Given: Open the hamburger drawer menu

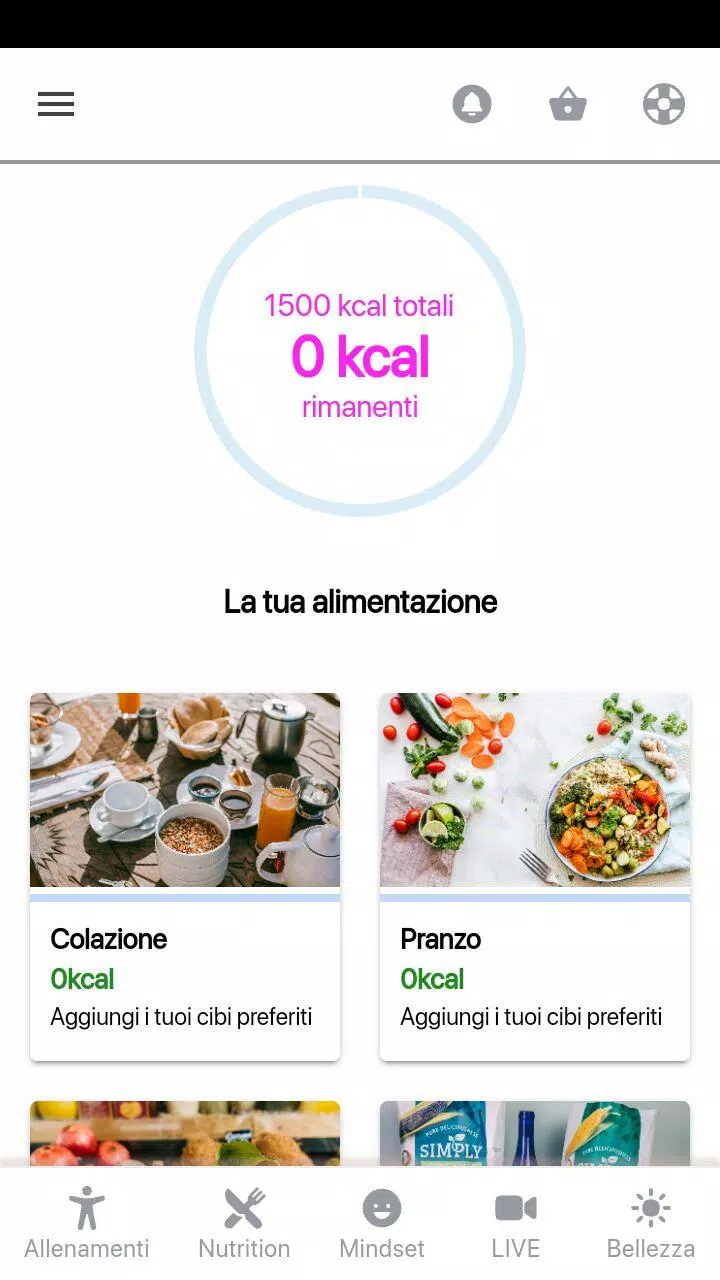Looking at the screenshot, I should (56, 104).
